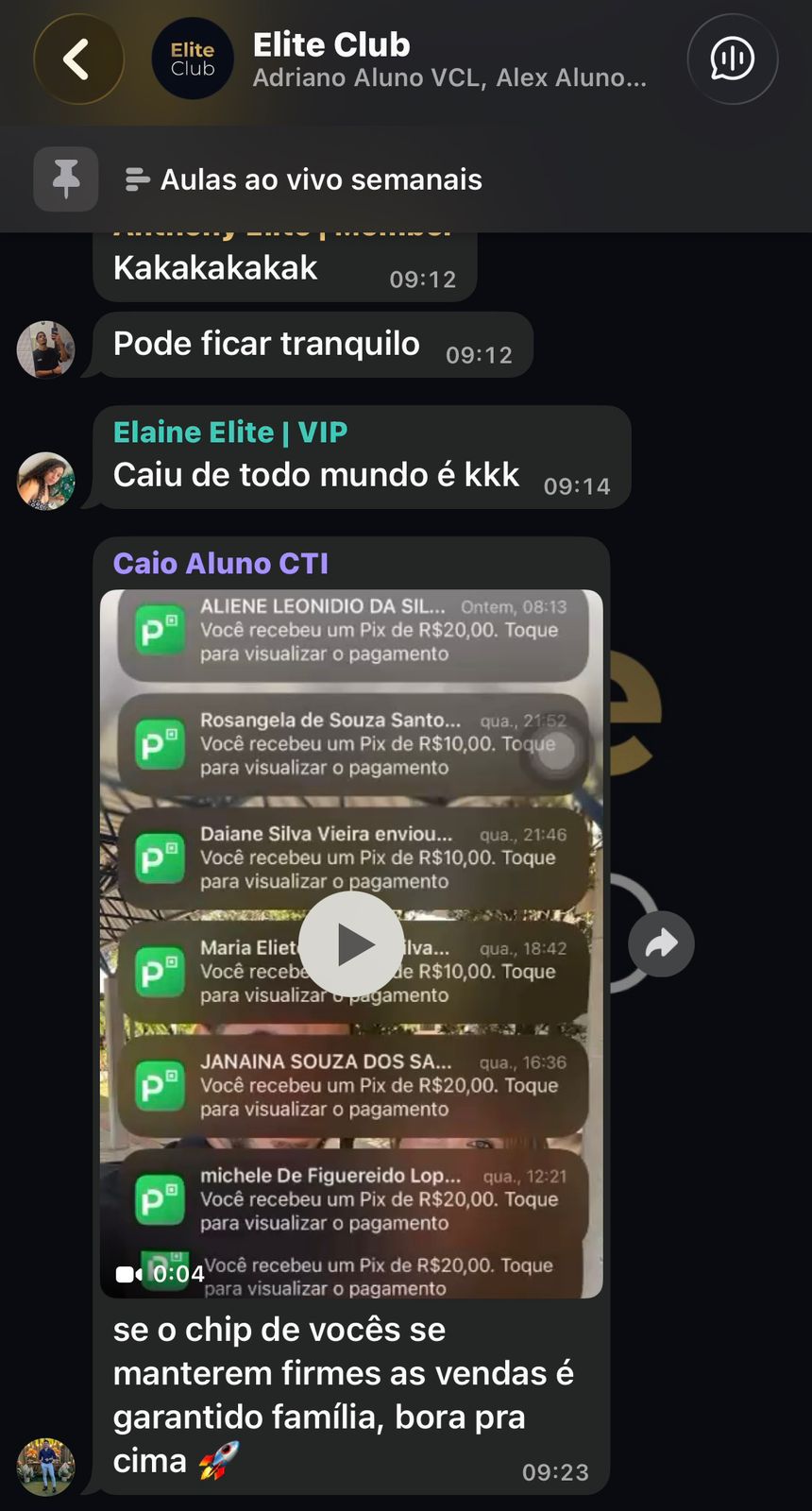Viewport: 812px width, 1511px height.
Task: Forward Caio Aluno CTI's video message
Action: [x=661, y=943]
